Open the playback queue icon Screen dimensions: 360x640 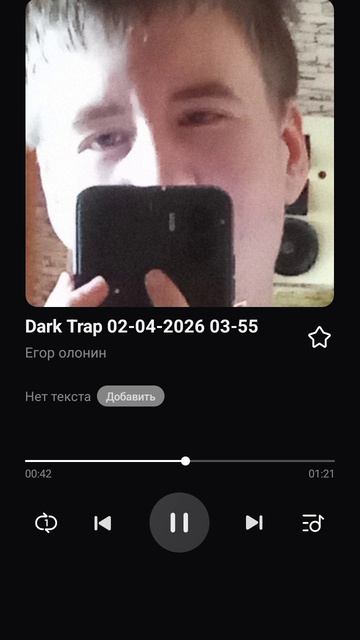point(313,523)
